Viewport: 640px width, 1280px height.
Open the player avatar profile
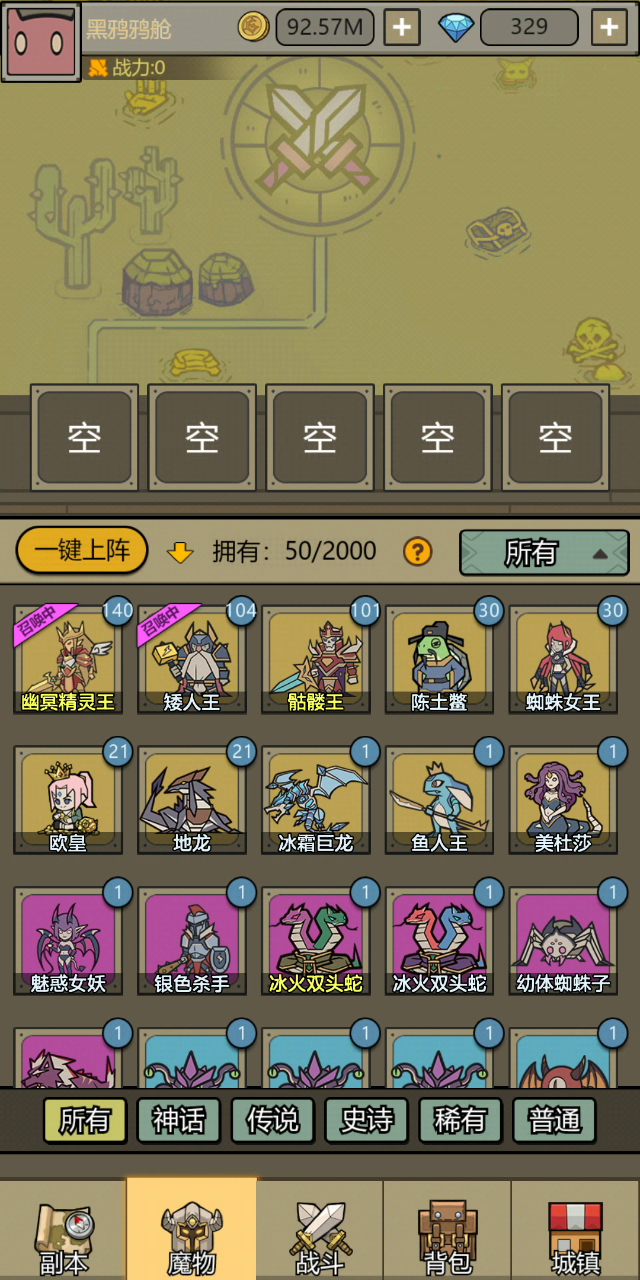[x=41, y=41]
